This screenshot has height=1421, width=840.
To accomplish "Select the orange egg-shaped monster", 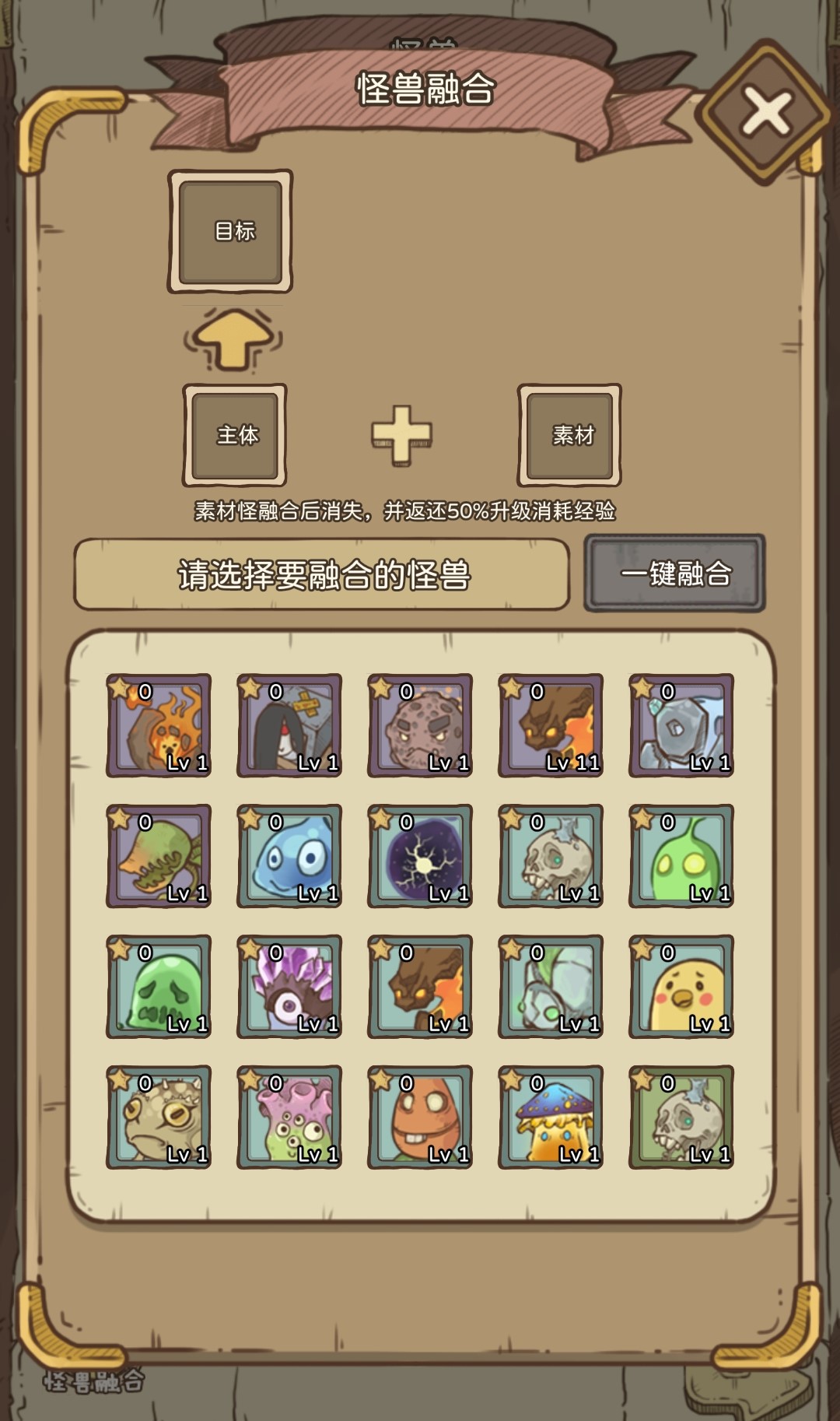I will tap(420, 1118).
